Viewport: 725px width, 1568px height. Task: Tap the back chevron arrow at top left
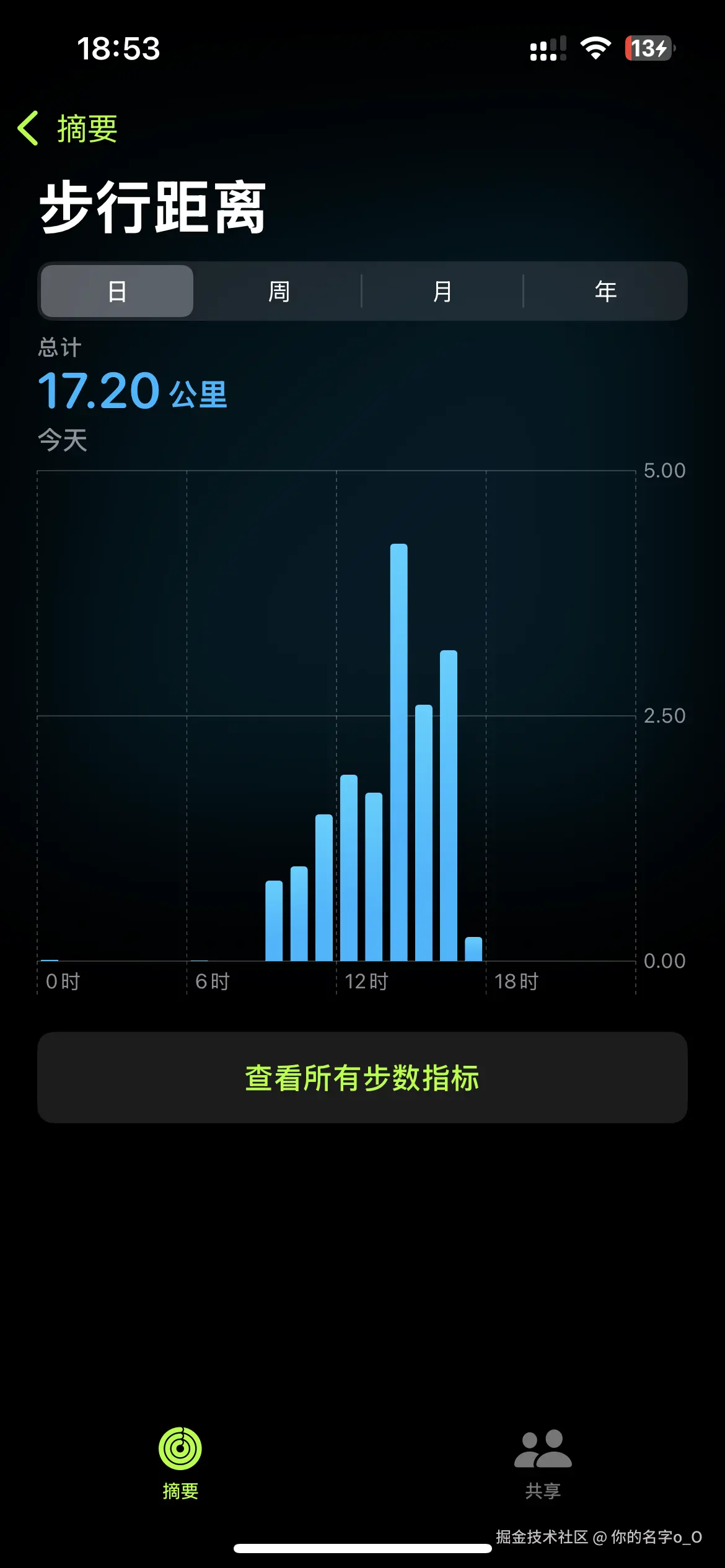tap(28, 128)
